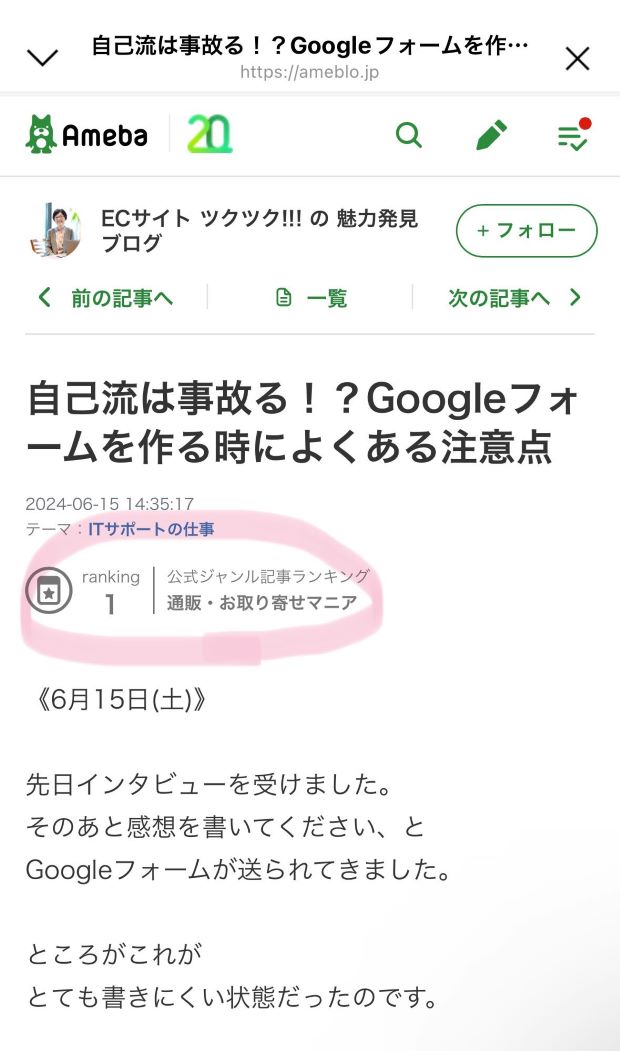Open the 一覧 article list
The image size is (620, 1051).
coord(311,298)
